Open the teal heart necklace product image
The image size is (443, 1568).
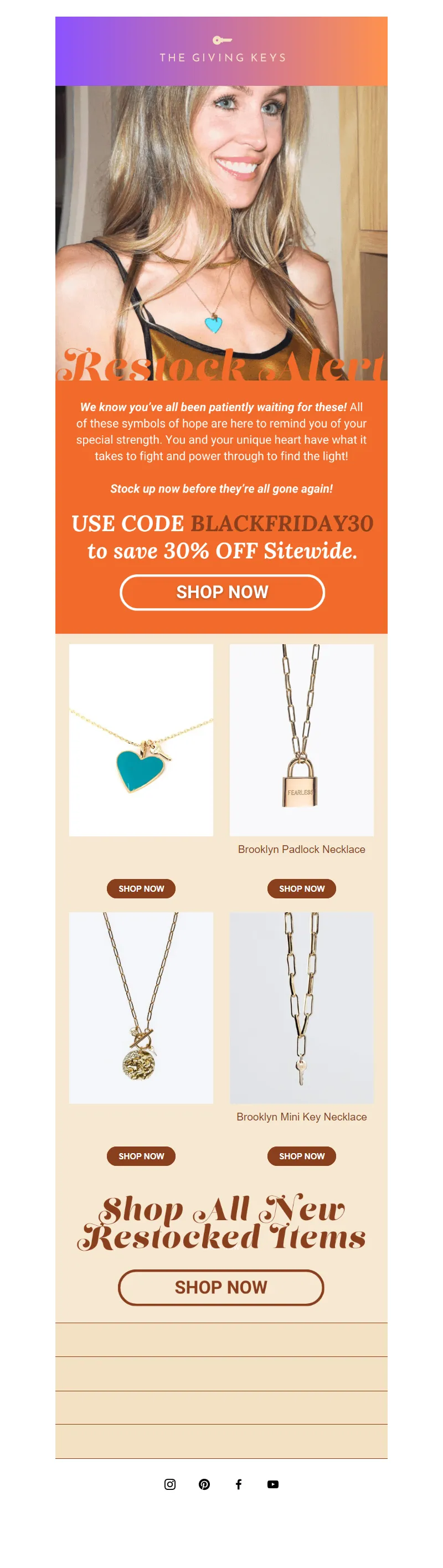pyautogui.click(x=141, y=739)
